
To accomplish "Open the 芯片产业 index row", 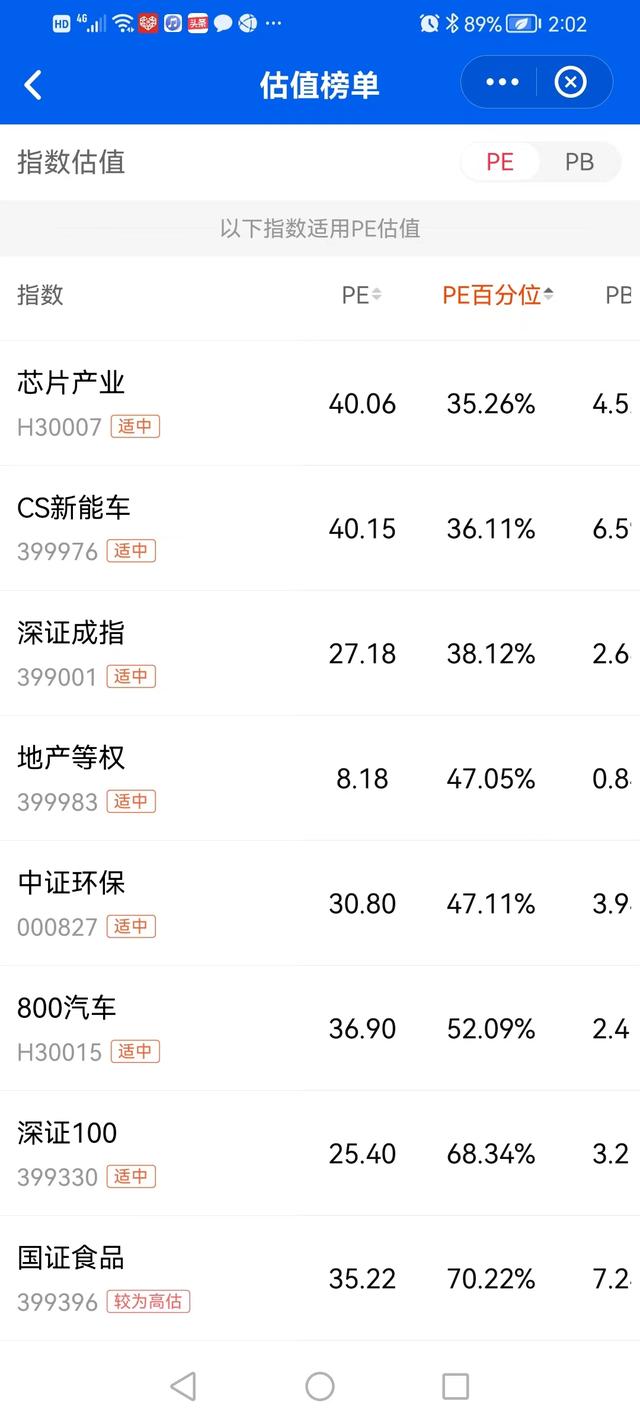I will (x=320, y=403).
